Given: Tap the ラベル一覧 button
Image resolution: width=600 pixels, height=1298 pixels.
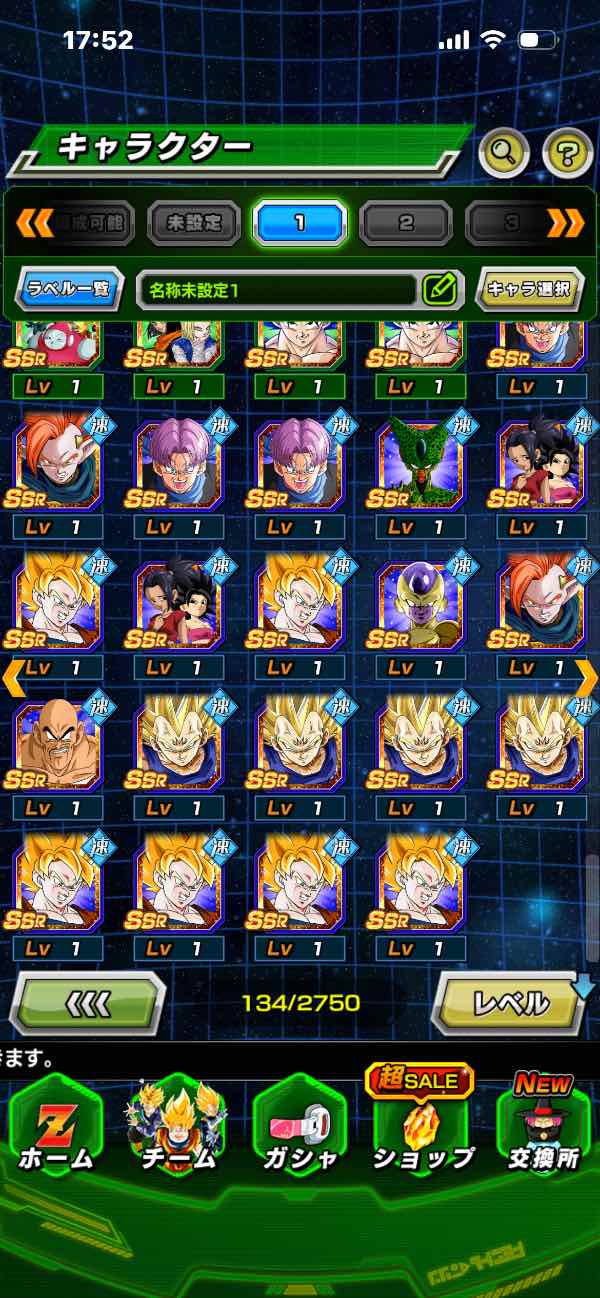Looking at the screenshot, I should coord(69,290).
